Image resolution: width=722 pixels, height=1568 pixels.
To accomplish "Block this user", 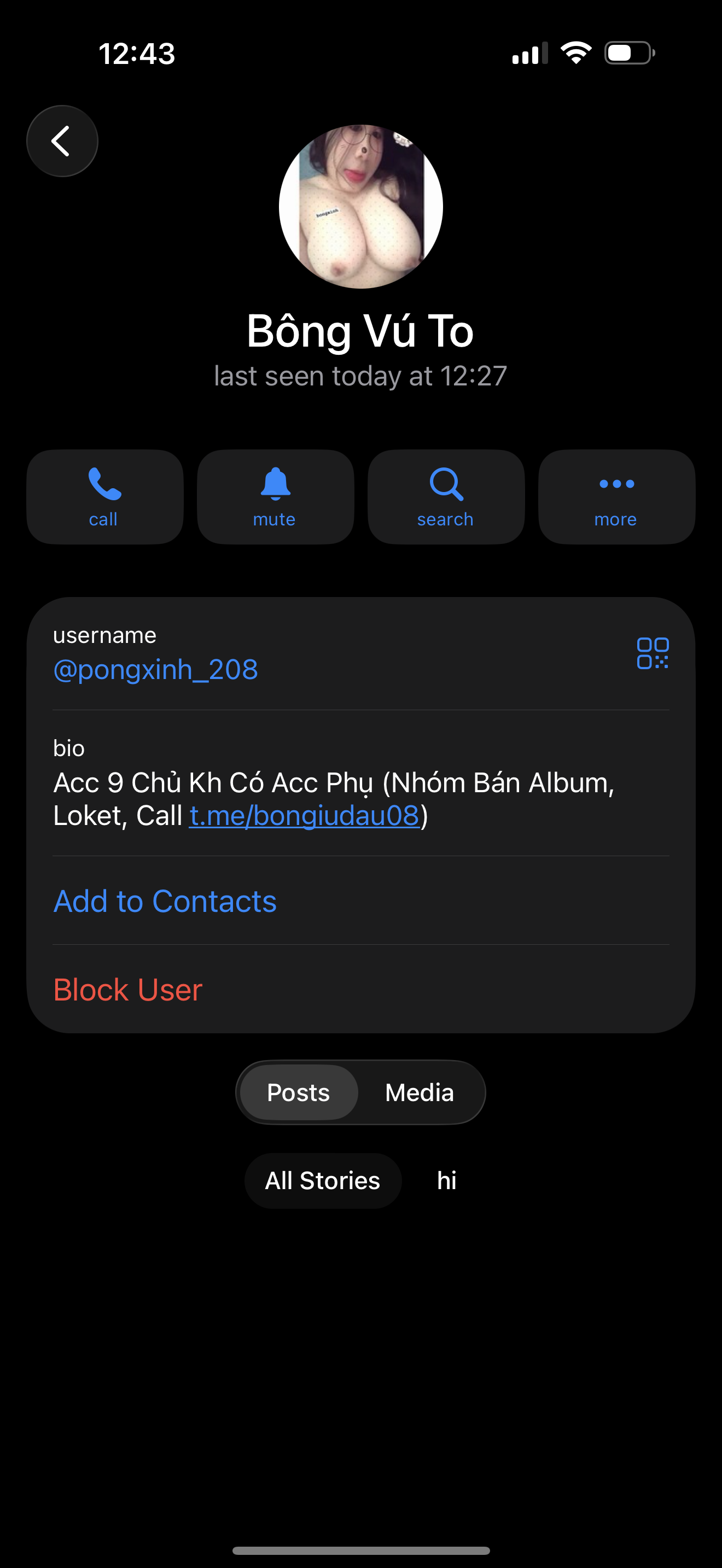I will click(x=128, y=989).
